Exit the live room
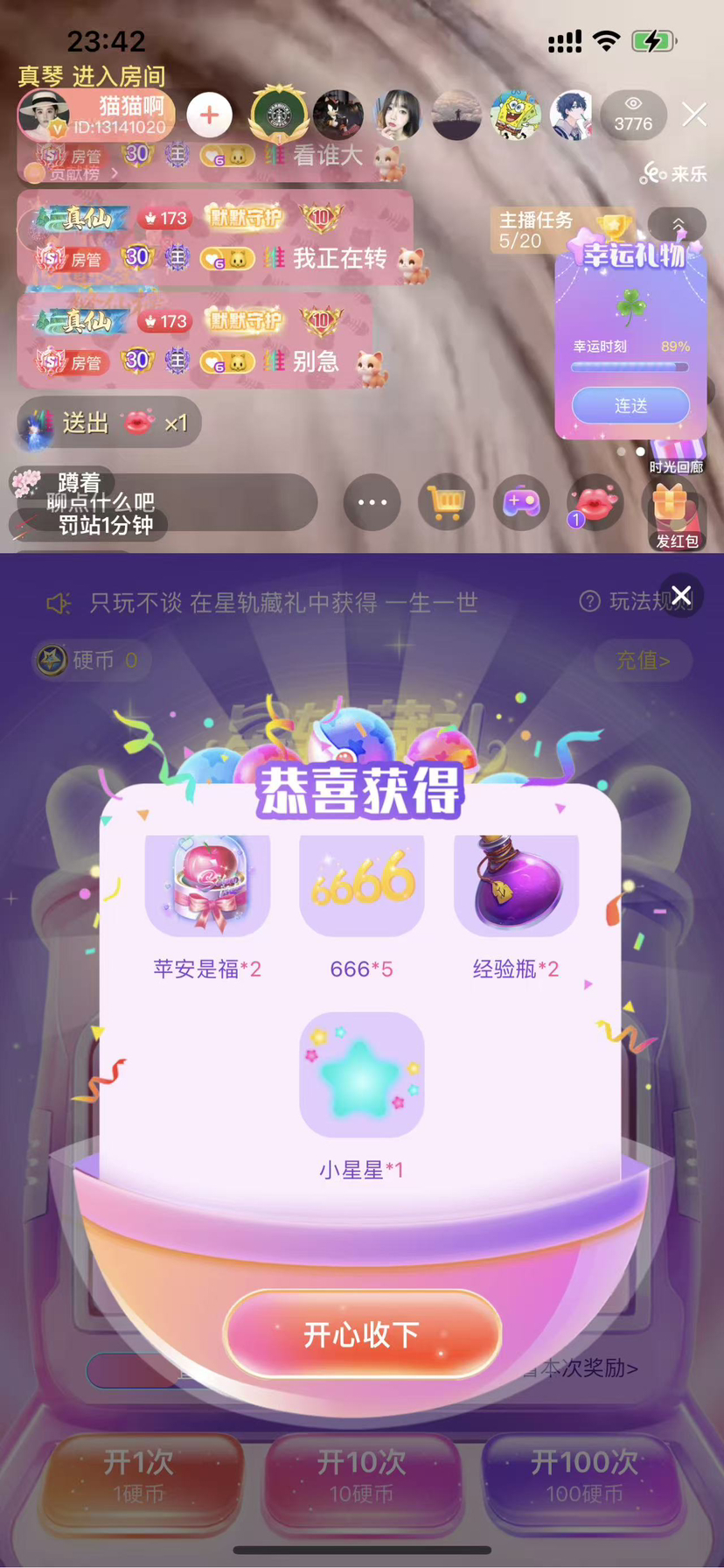The height and width of the screenshot is (1568, 724). [694, 115]
